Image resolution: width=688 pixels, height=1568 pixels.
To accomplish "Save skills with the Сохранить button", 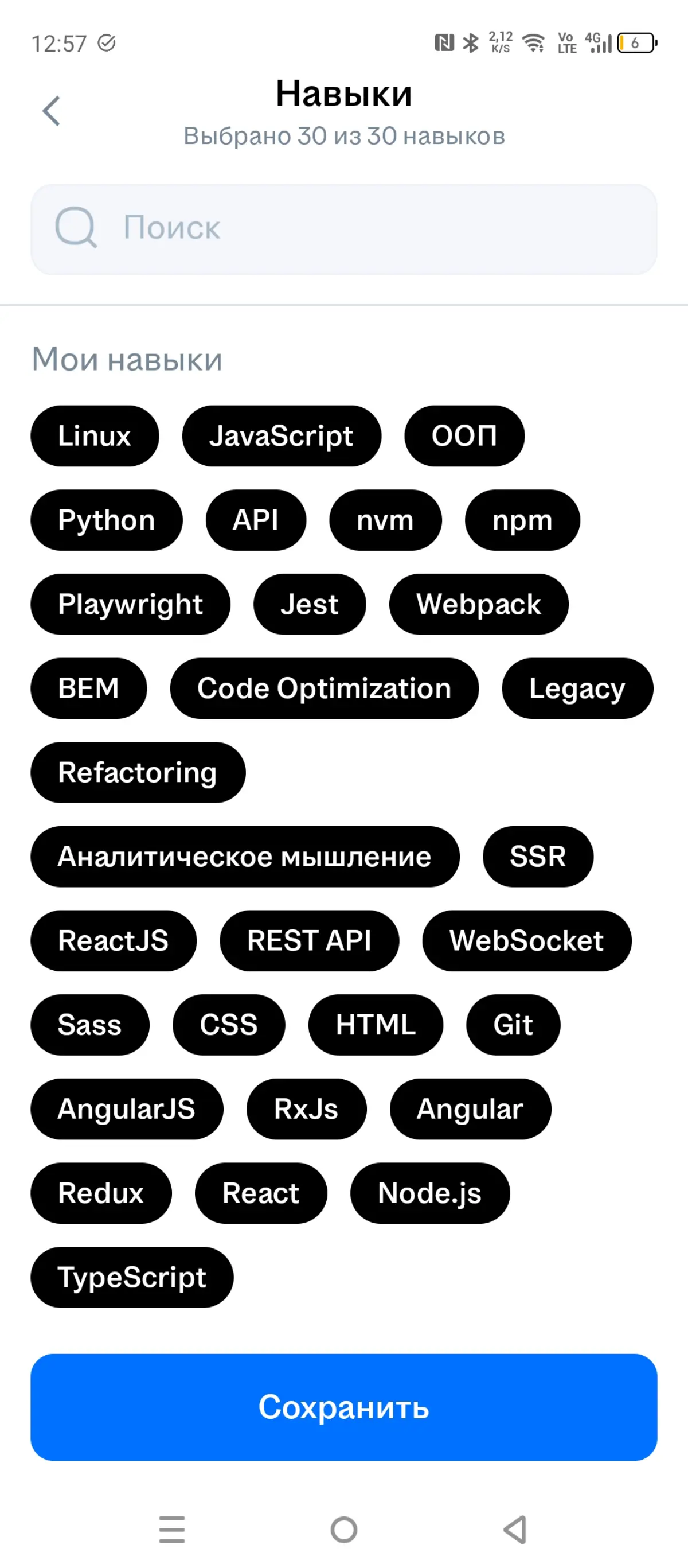I will (x=343, y=1407).
